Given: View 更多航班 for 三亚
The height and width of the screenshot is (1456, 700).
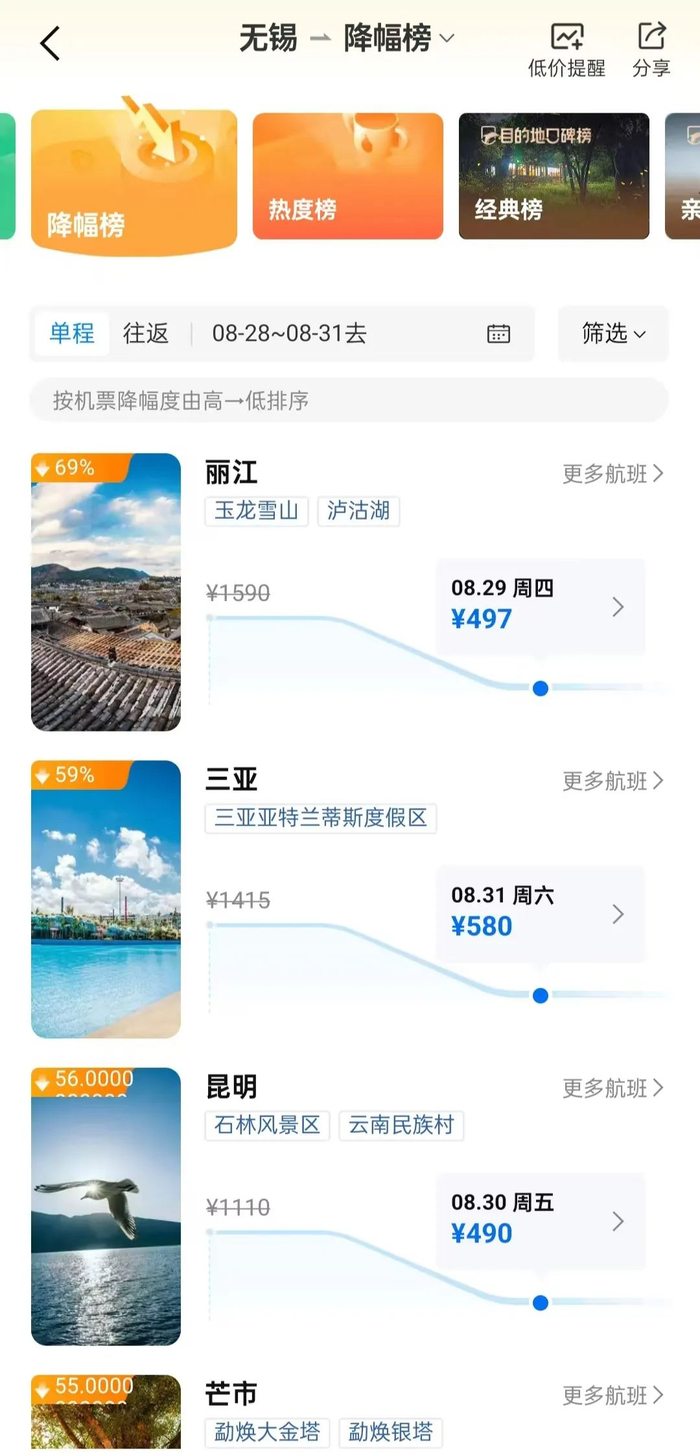Looking at the screenshot, I should pos(612,781).
